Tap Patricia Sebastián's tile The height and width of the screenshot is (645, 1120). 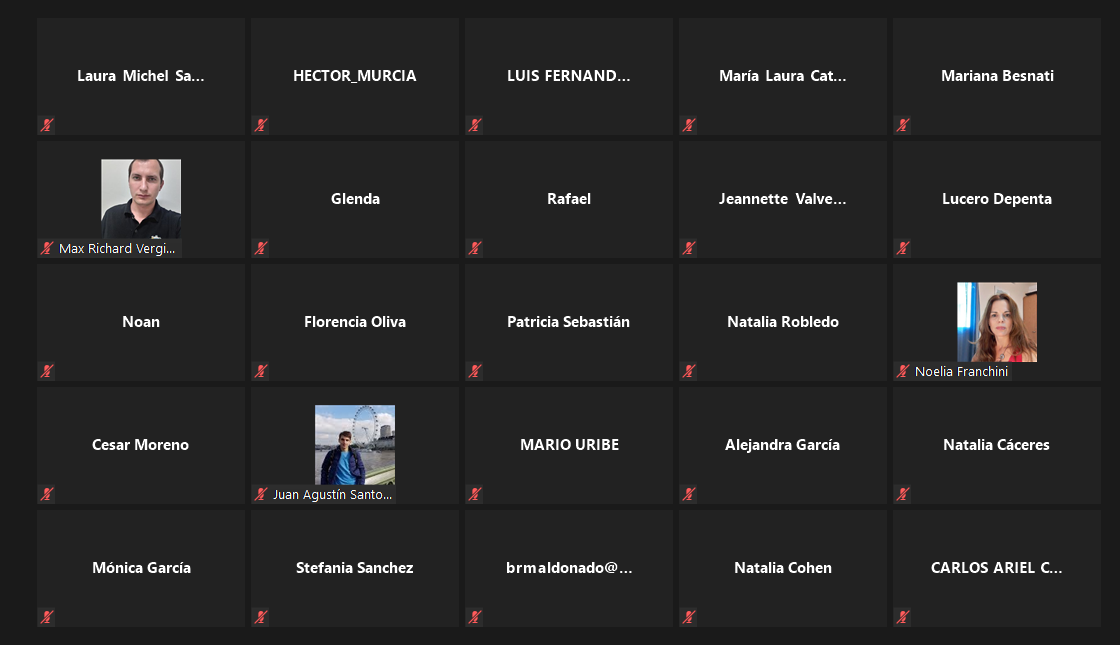pos(568,322)
